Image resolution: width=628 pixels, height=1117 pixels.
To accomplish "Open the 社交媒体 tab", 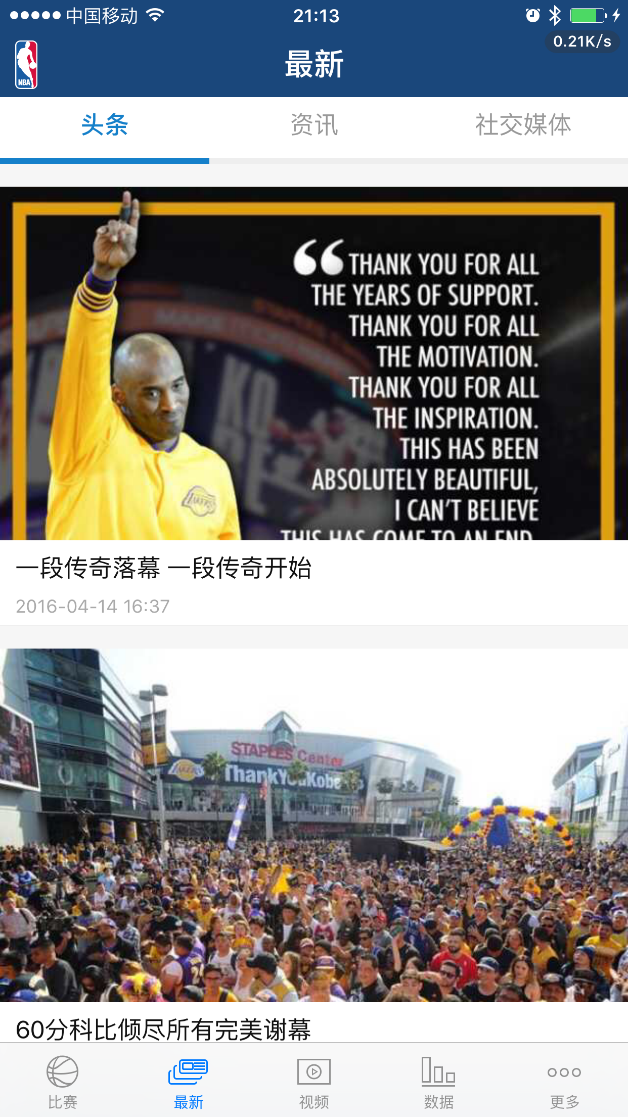I will click(x=523, y=126).
